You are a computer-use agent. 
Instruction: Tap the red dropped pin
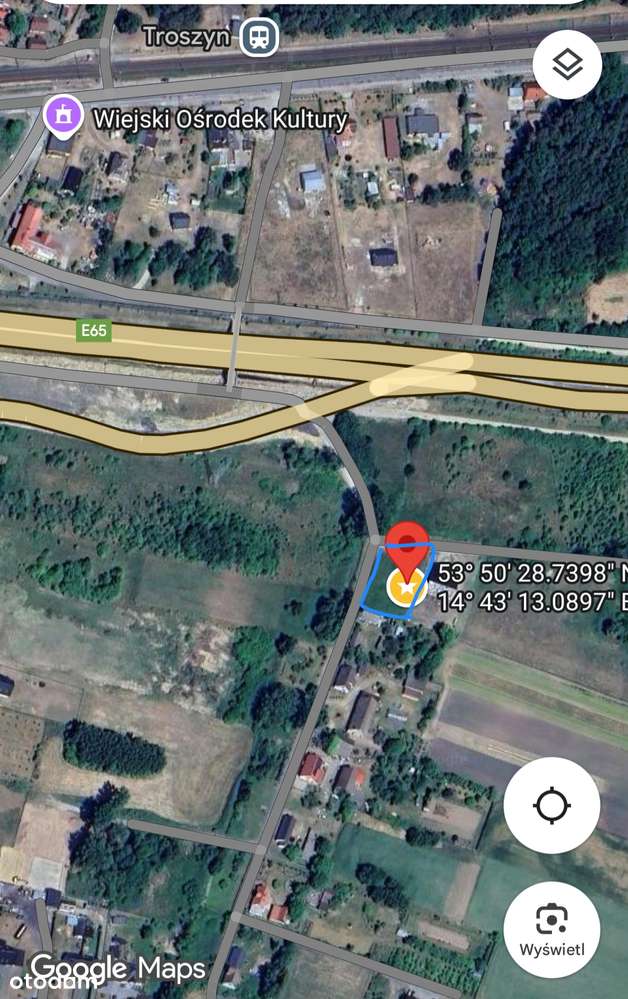coord(406,542)
